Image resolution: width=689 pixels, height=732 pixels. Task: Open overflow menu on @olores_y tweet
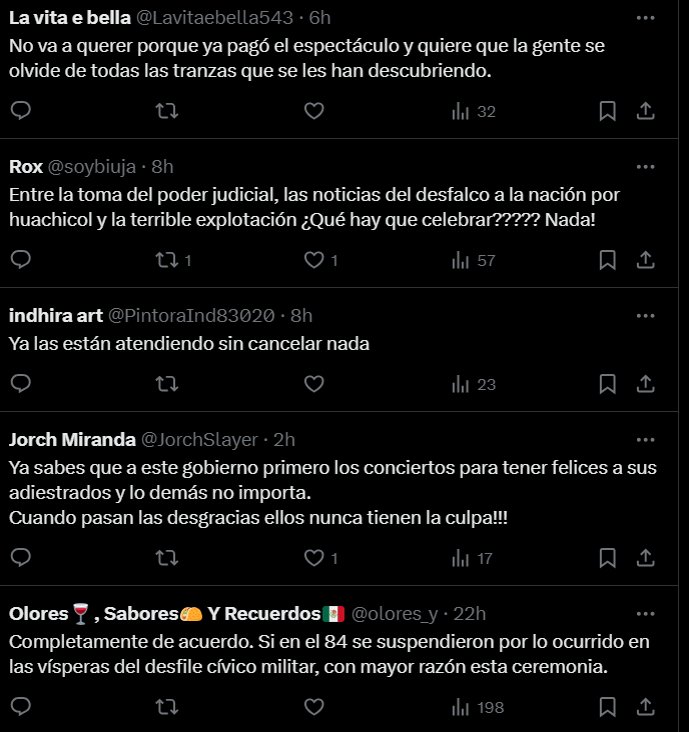pyautogui.click(x=645, y=613)
